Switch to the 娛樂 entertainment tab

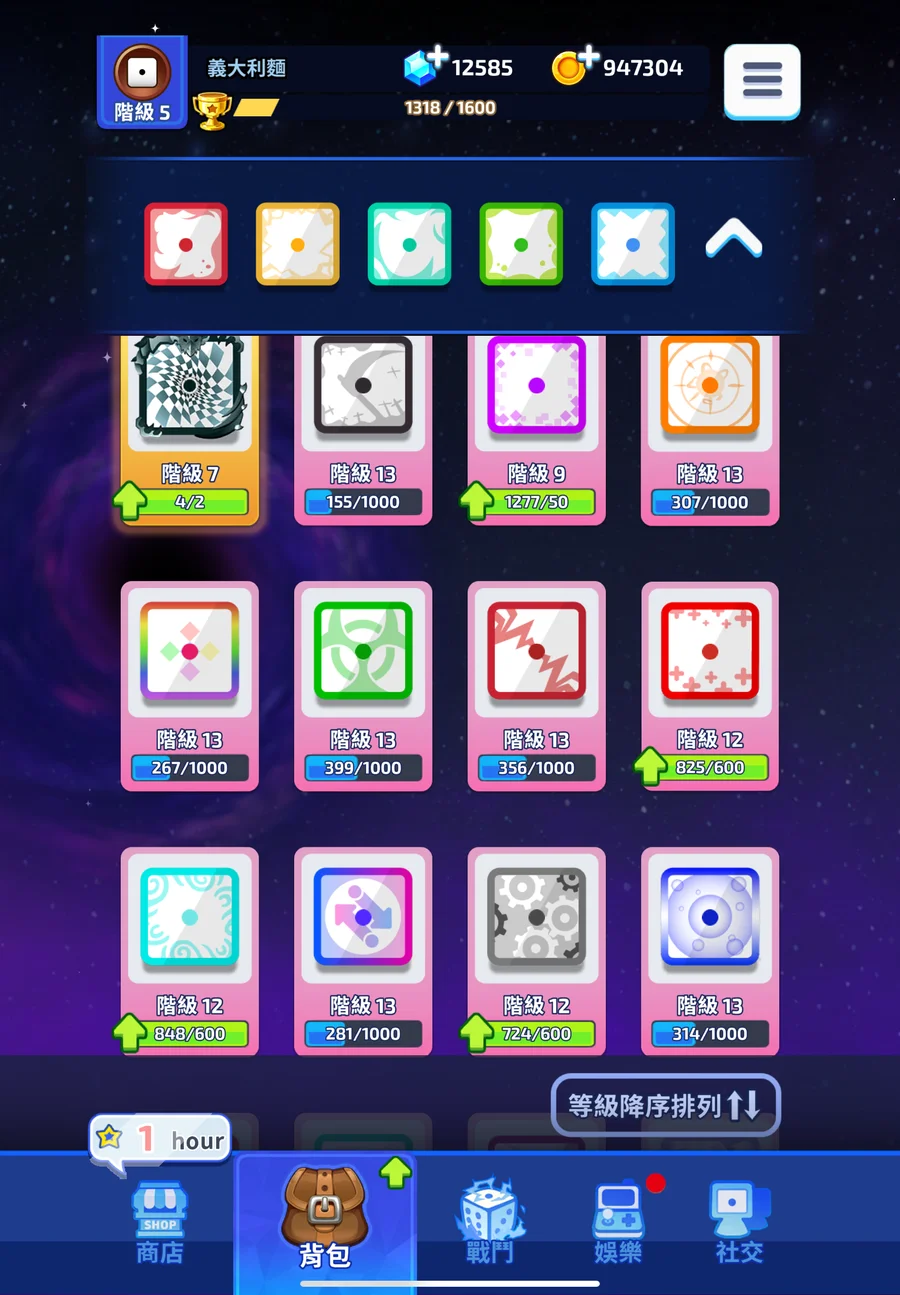(618, 1222)
